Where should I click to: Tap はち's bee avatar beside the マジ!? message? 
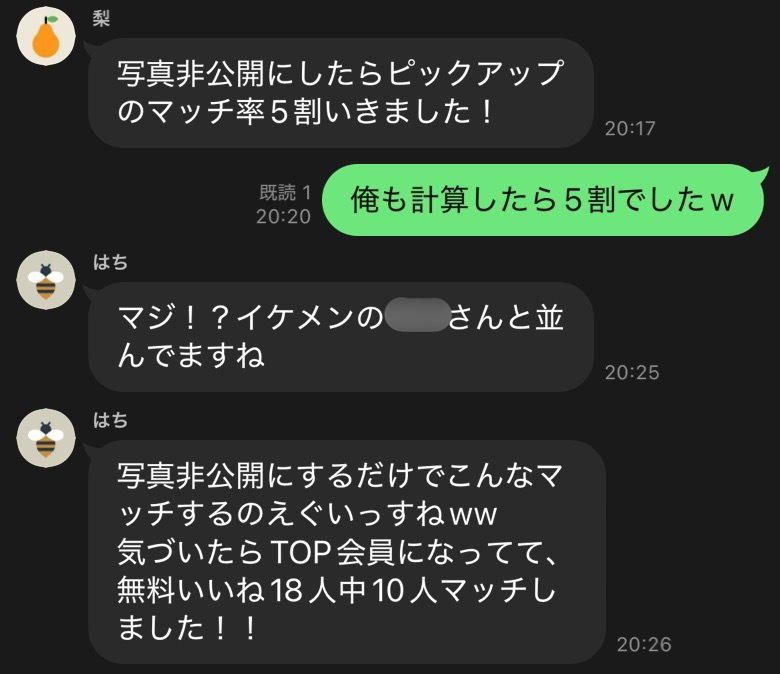click(x=46, y=281)
